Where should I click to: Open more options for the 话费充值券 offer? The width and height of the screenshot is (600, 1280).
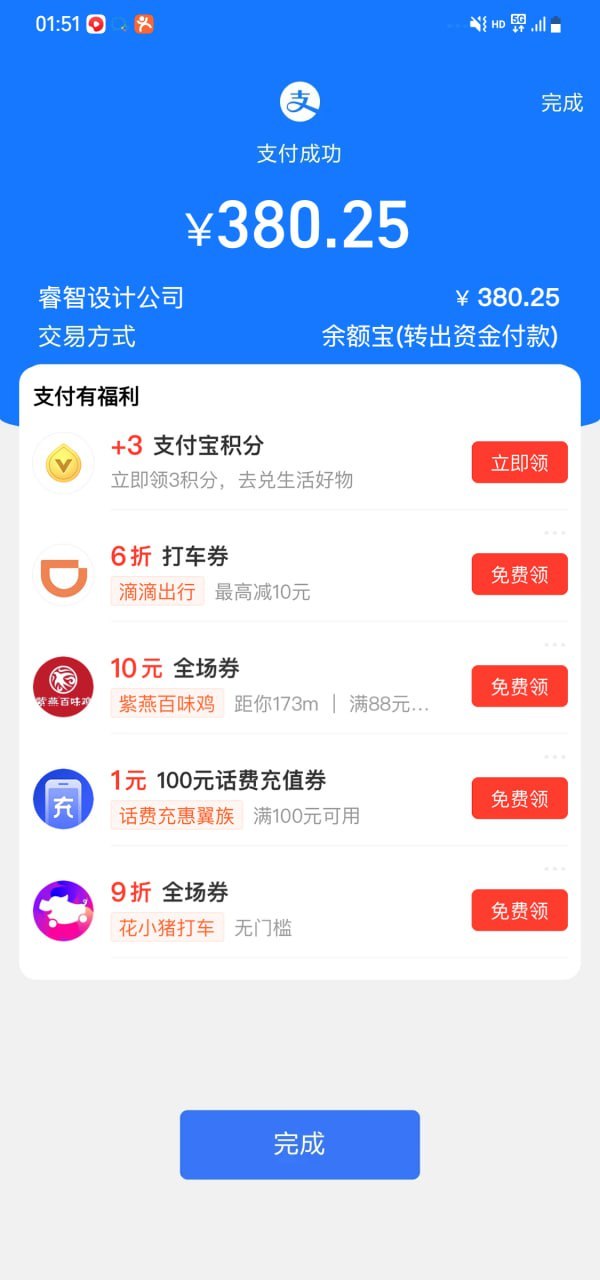(555, 757)
